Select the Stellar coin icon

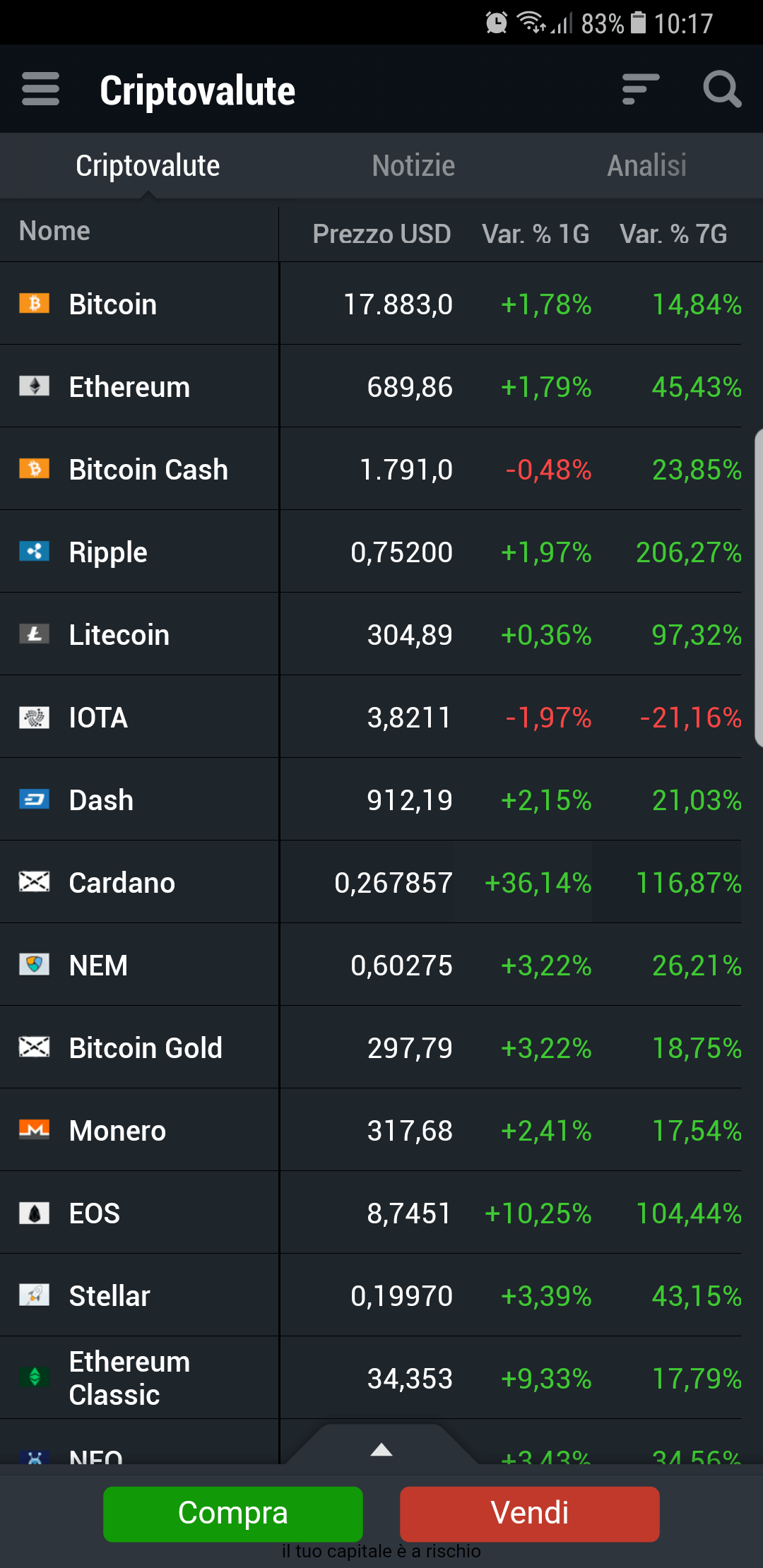(x=32, y=1295)
